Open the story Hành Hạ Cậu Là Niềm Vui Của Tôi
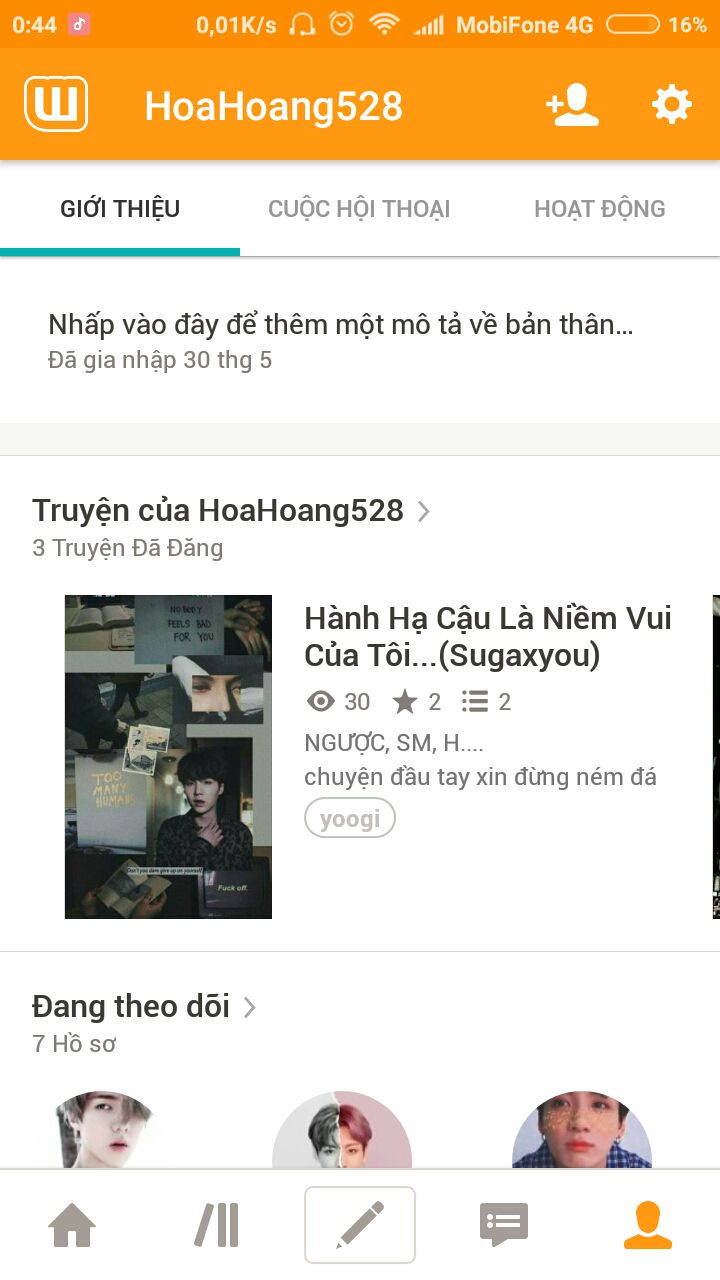 click(487, 636)
